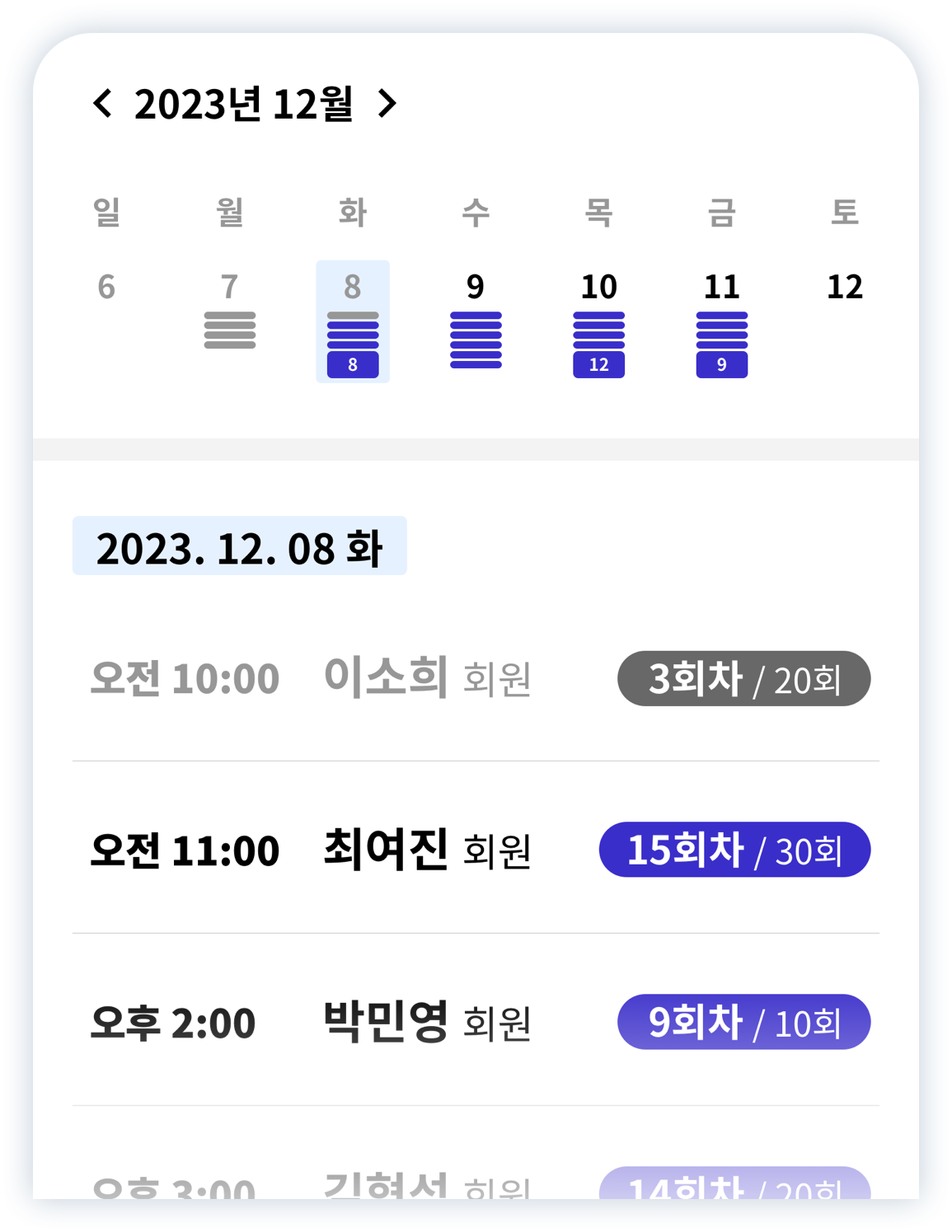
Task: Select date 6 on the calendar
Action: 106,288
